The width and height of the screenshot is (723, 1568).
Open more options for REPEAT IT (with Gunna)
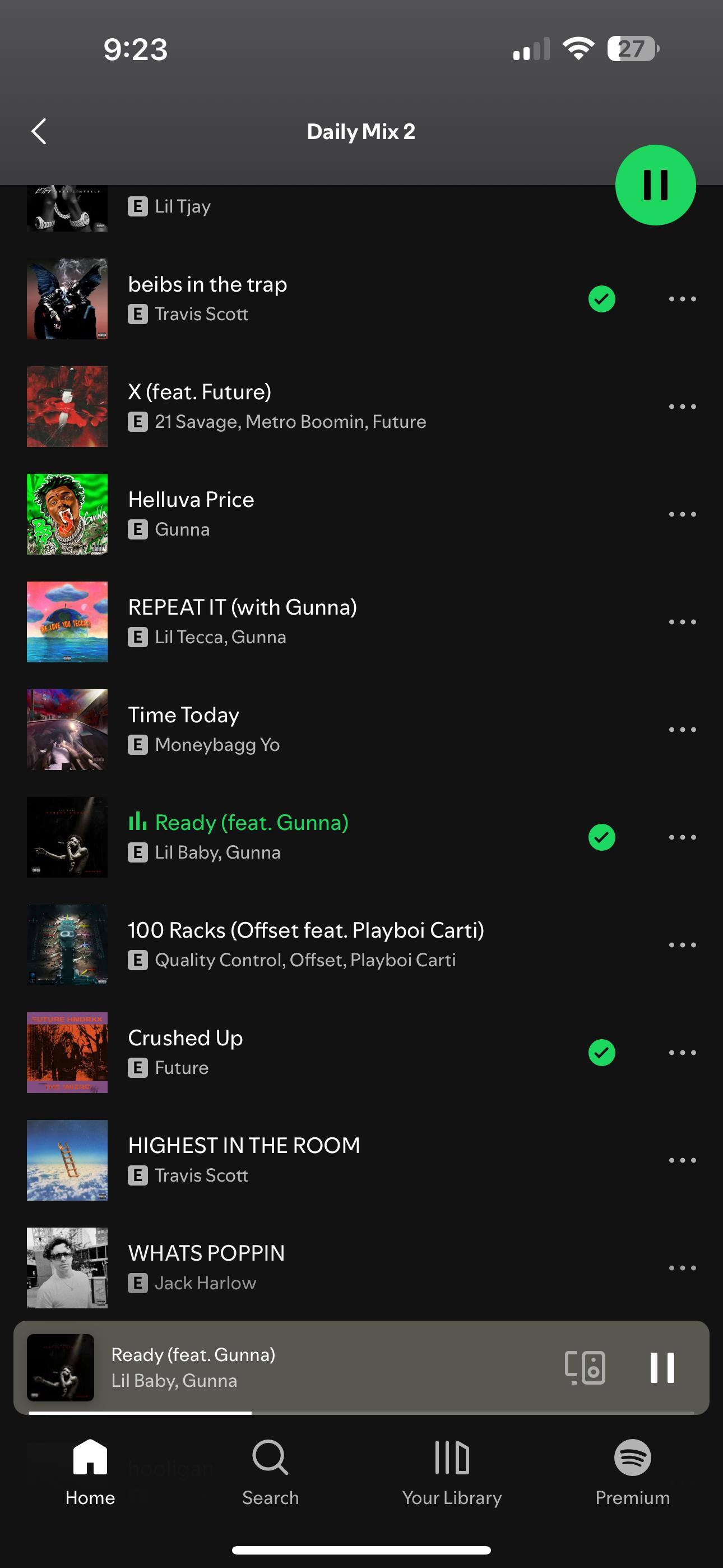click(x=682, y=622)
